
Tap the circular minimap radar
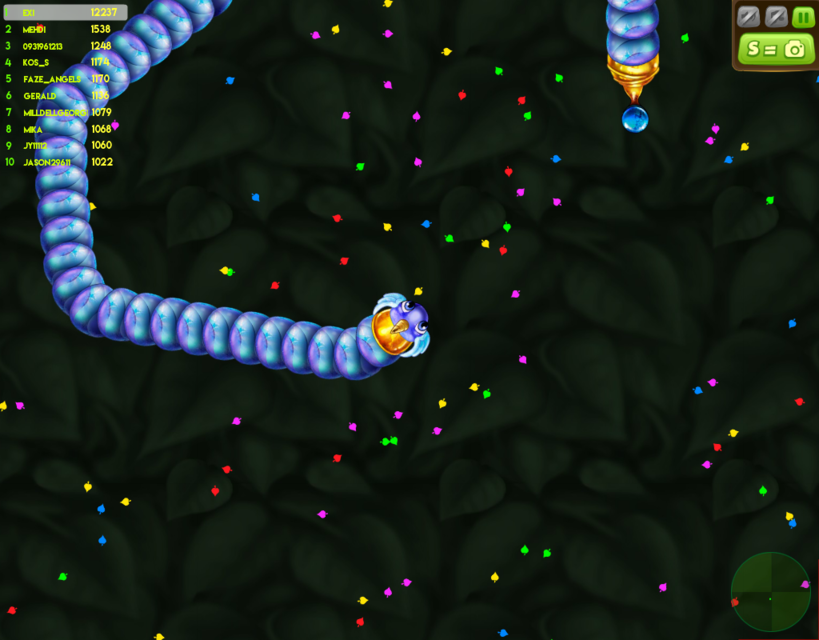770,593
